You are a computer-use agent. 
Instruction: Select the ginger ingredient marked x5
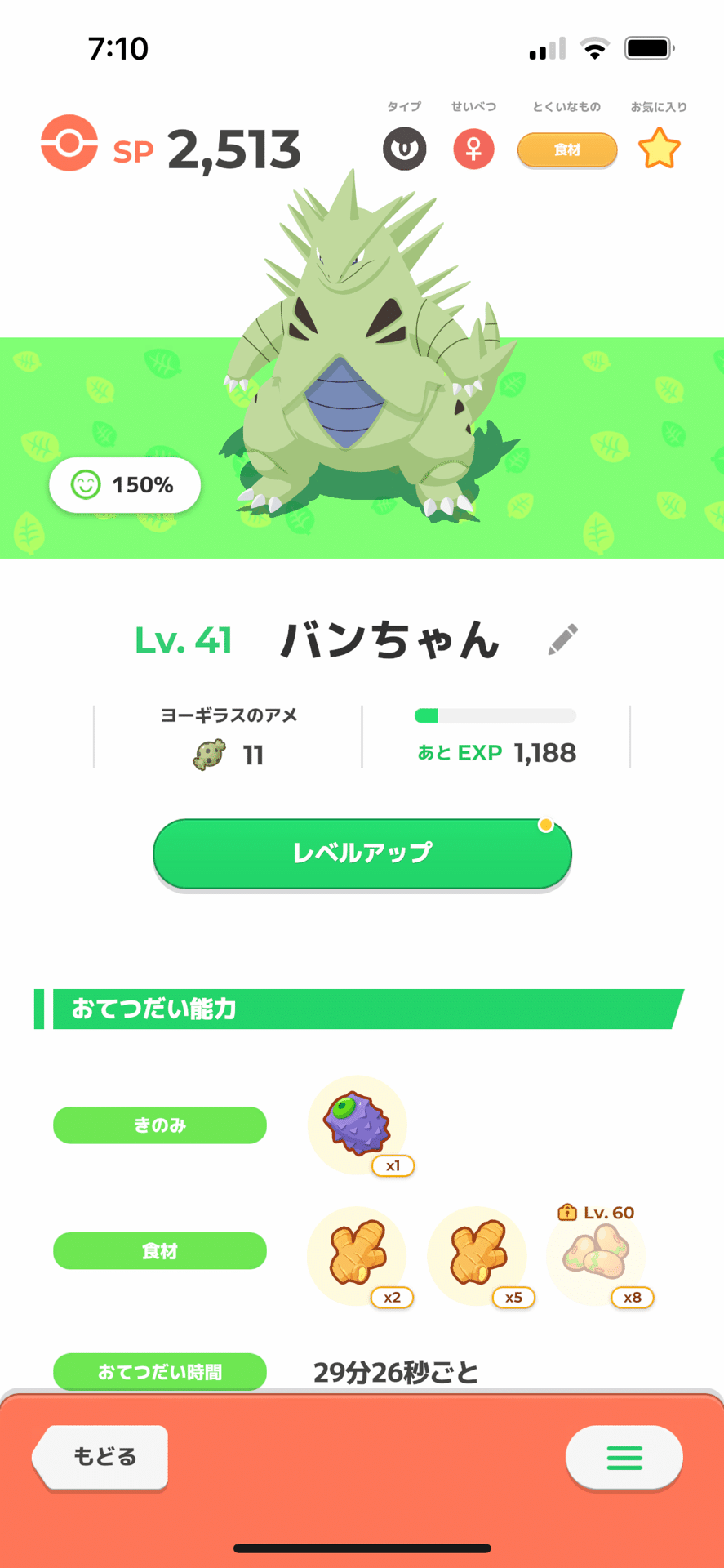[478, 1256]
